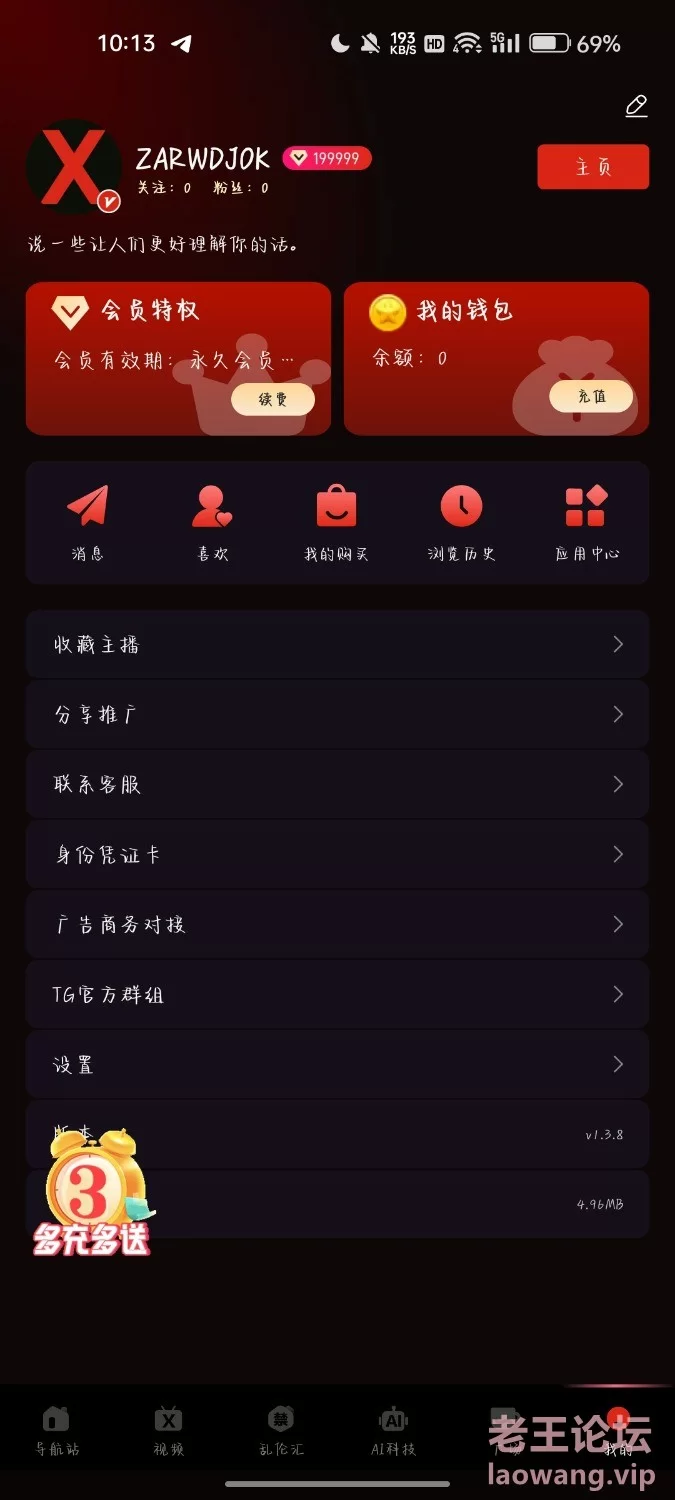Screen dimensions: 675x1500
Task: Tap the 多充多送 floating promo
Action: point(92,1190)
